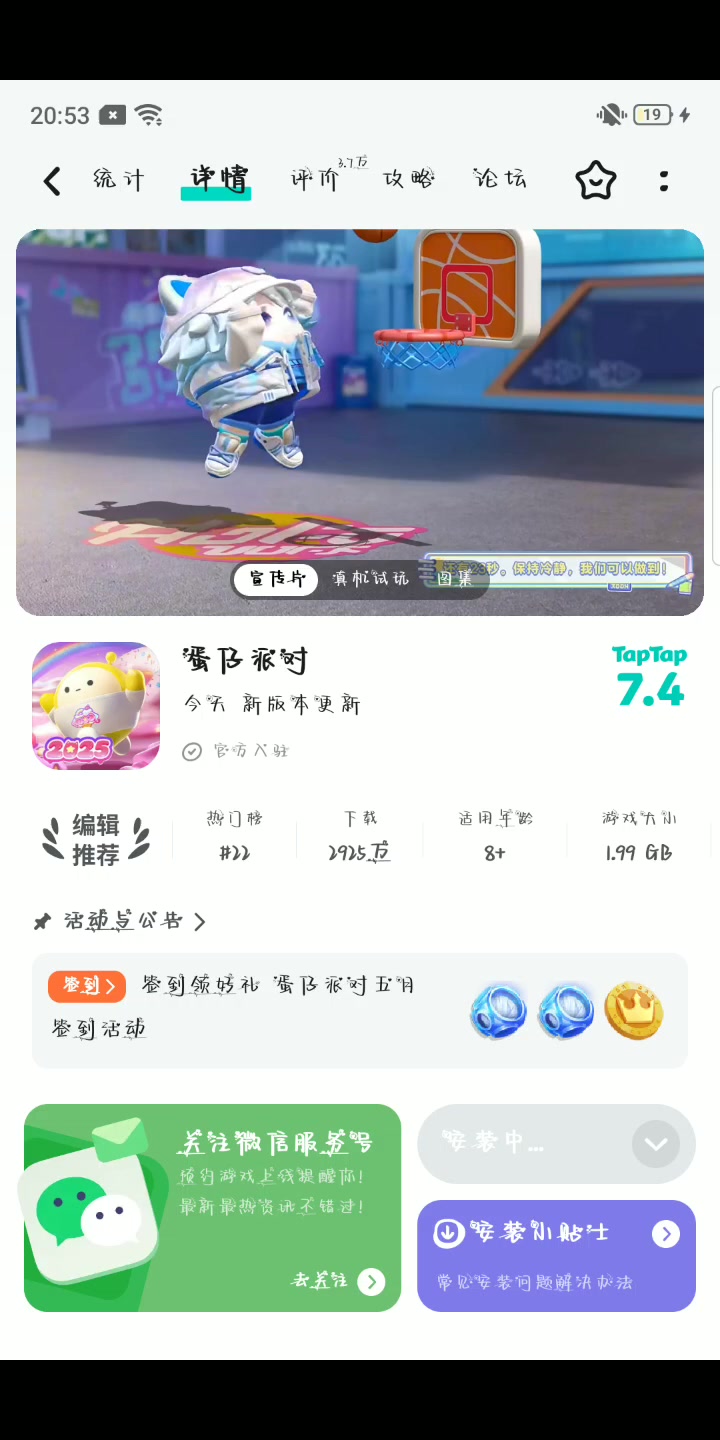Open the 签到领好礼 check-in activity card
This screenshot has width=720, height=1440.
tap(360, 1011)
